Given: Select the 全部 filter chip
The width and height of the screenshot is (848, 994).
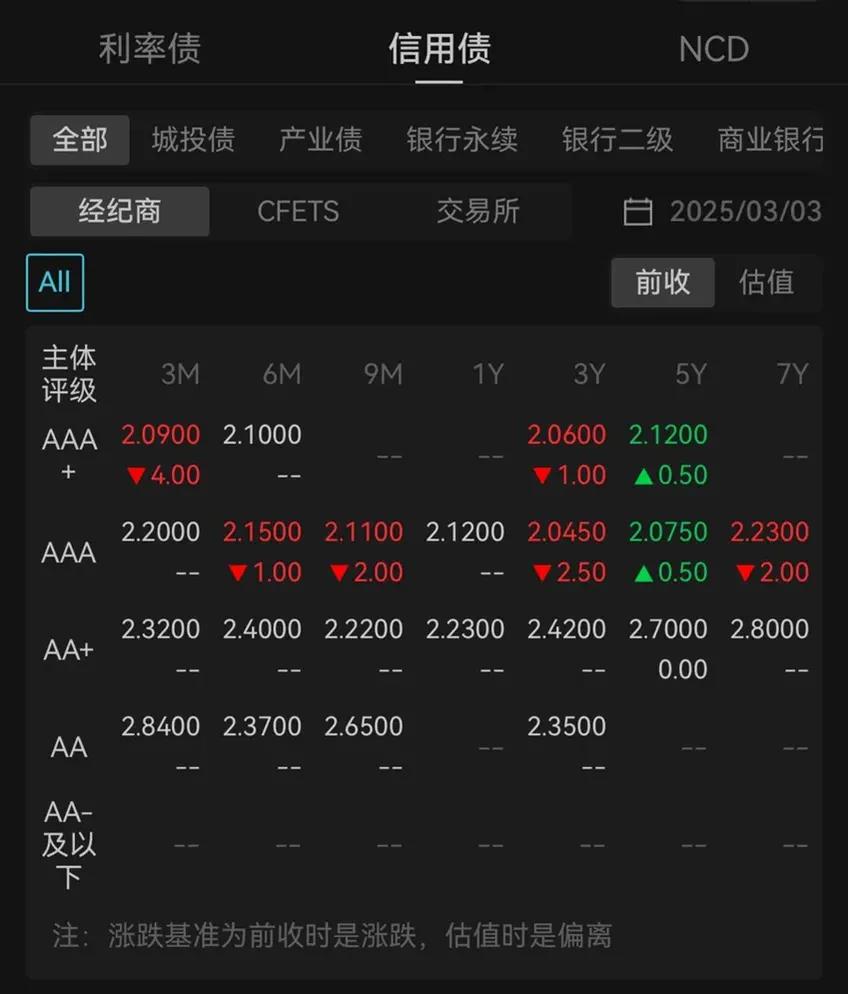Looking at the screenshot, I should click(x=79, y=141).
